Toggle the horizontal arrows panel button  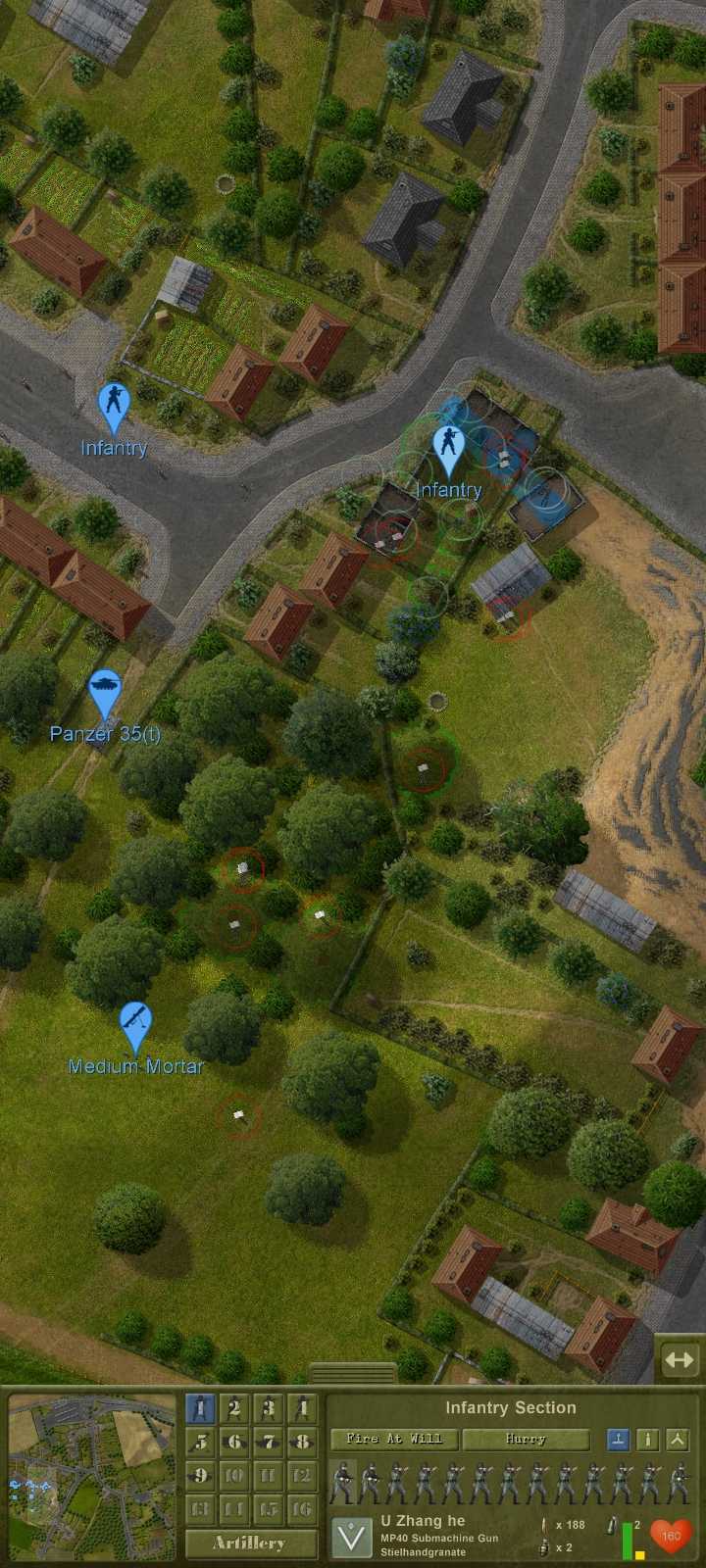coord(679,1359)
